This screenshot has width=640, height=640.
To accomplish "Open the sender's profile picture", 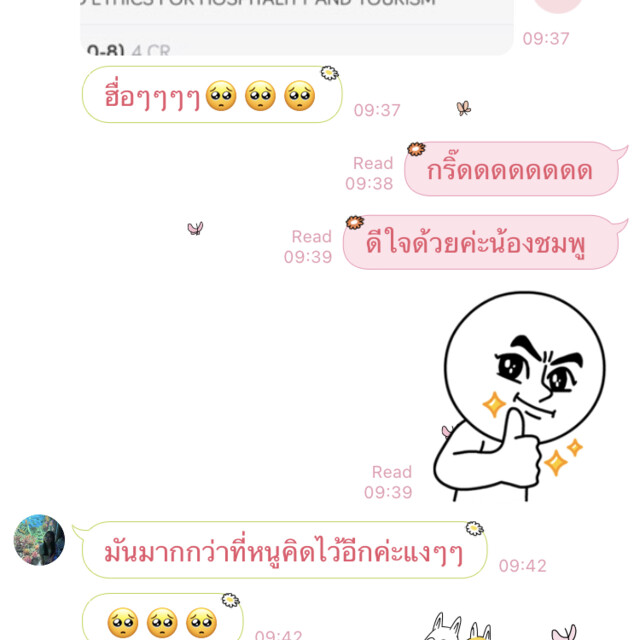I will 39,541.
